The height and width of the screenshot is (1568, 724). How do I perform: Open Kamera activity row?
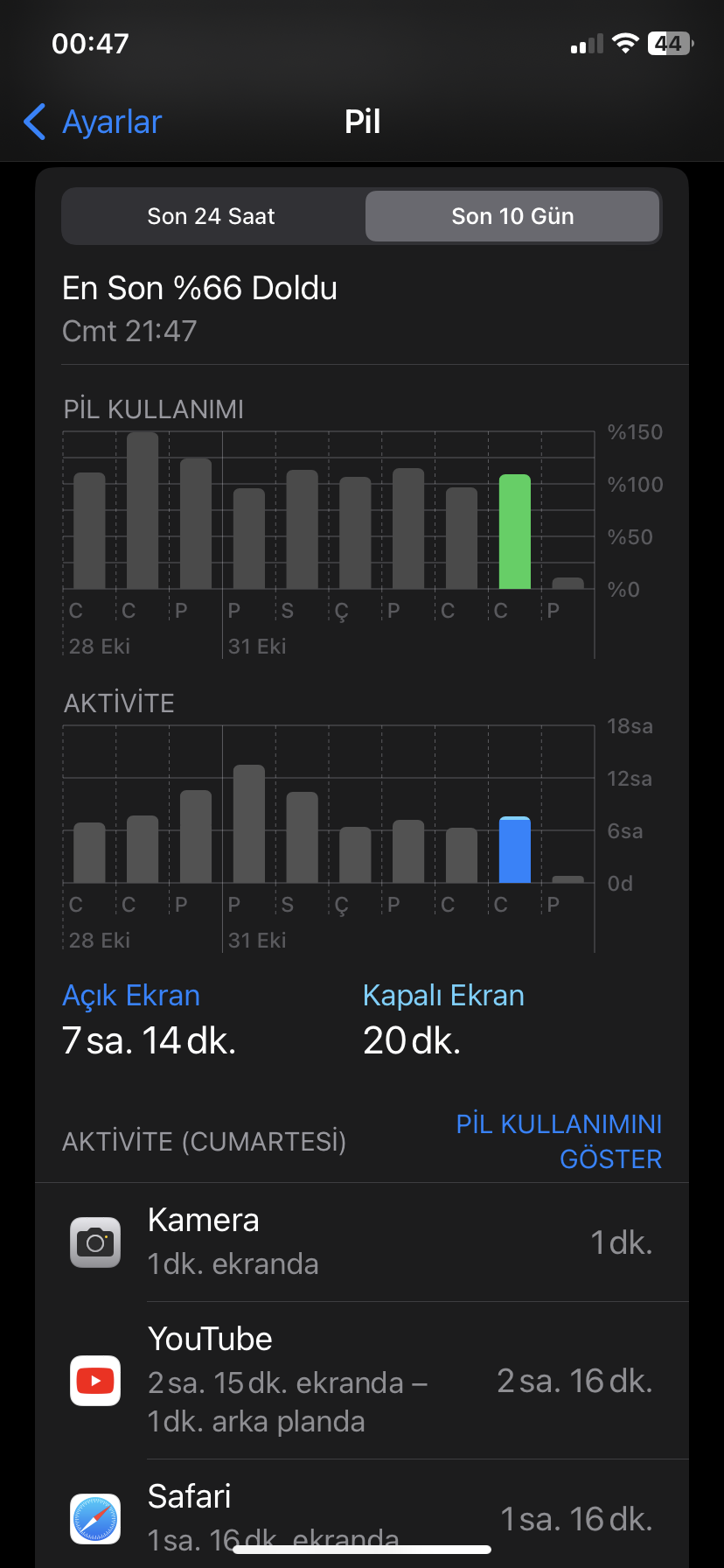362,1242
